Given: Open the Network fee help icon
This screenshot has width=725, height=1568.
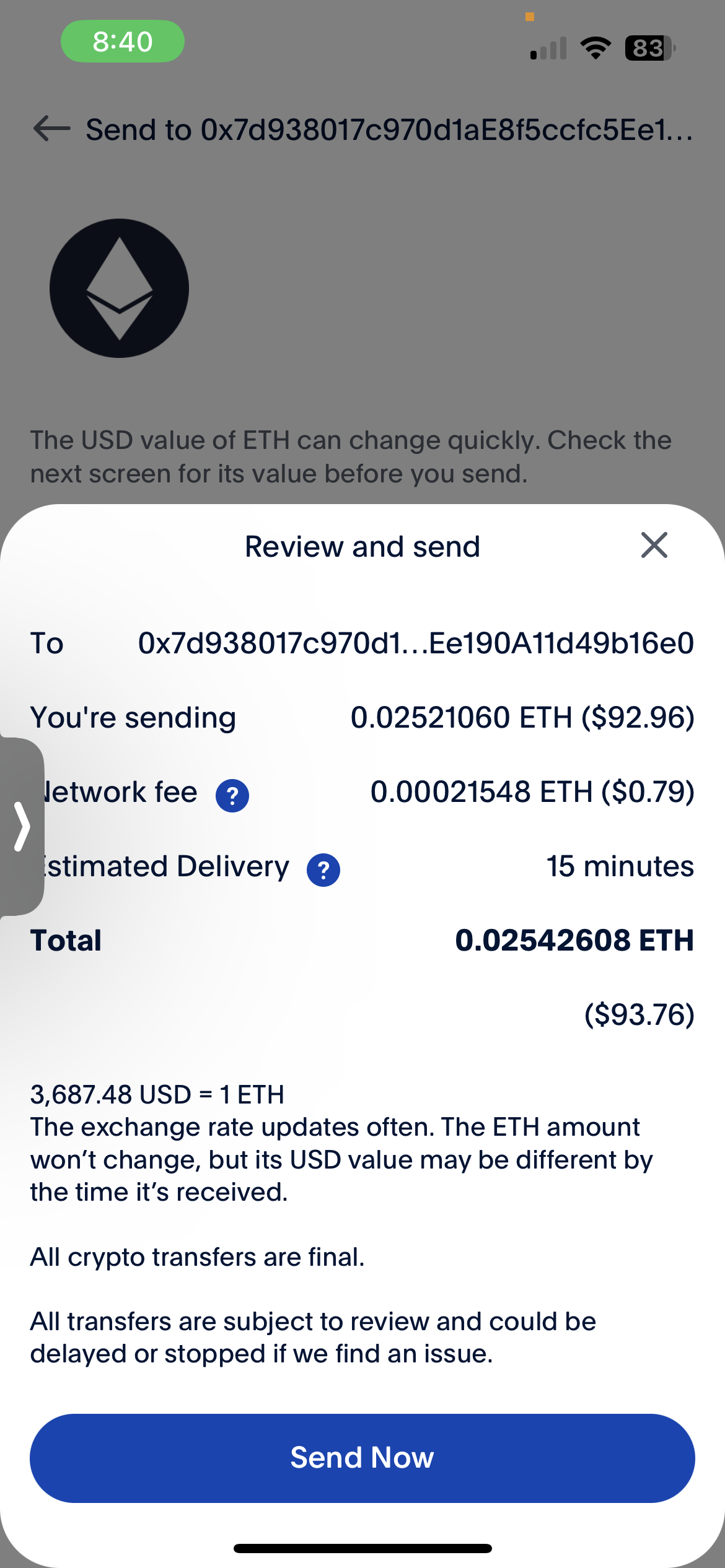Looking at the screenshot, I should click(x=232, y=796).
